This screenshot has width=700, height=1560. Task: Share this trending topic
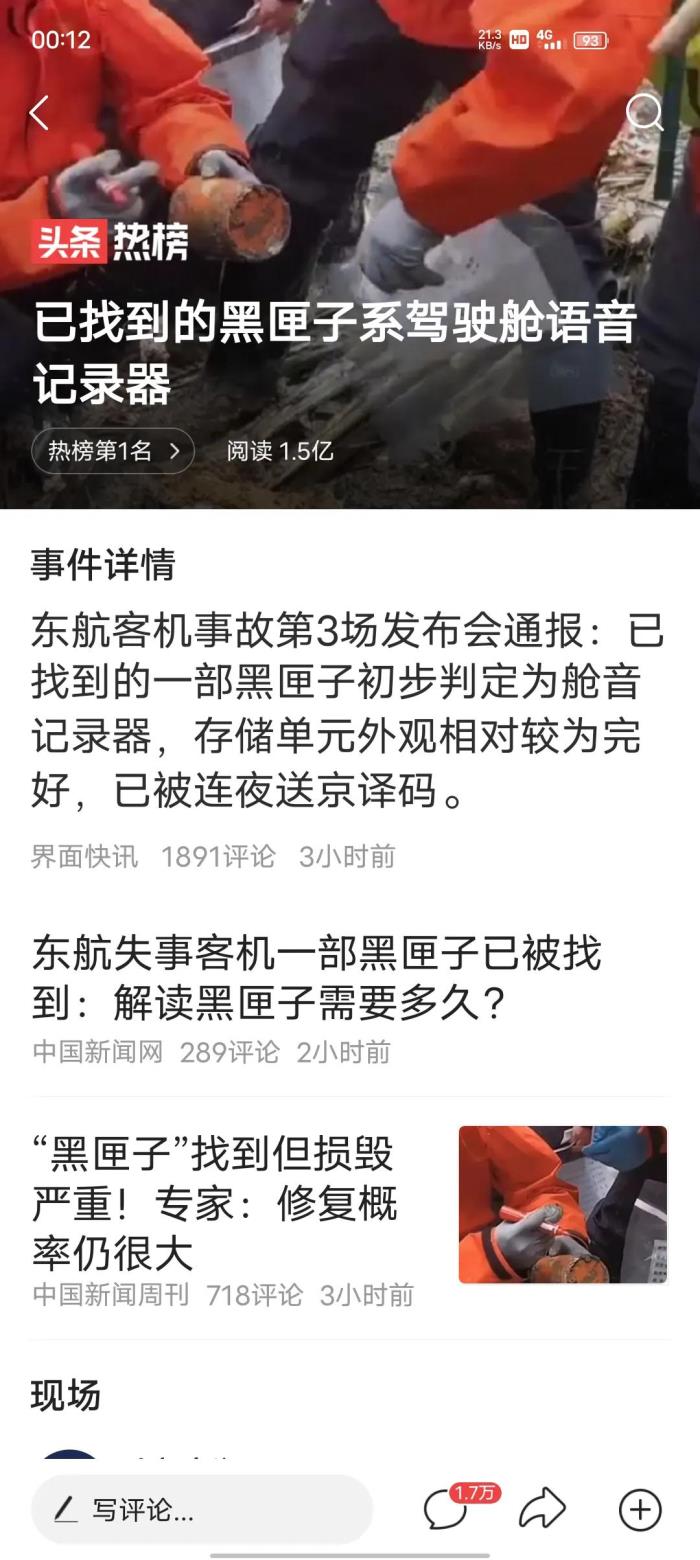point(542,1509)
